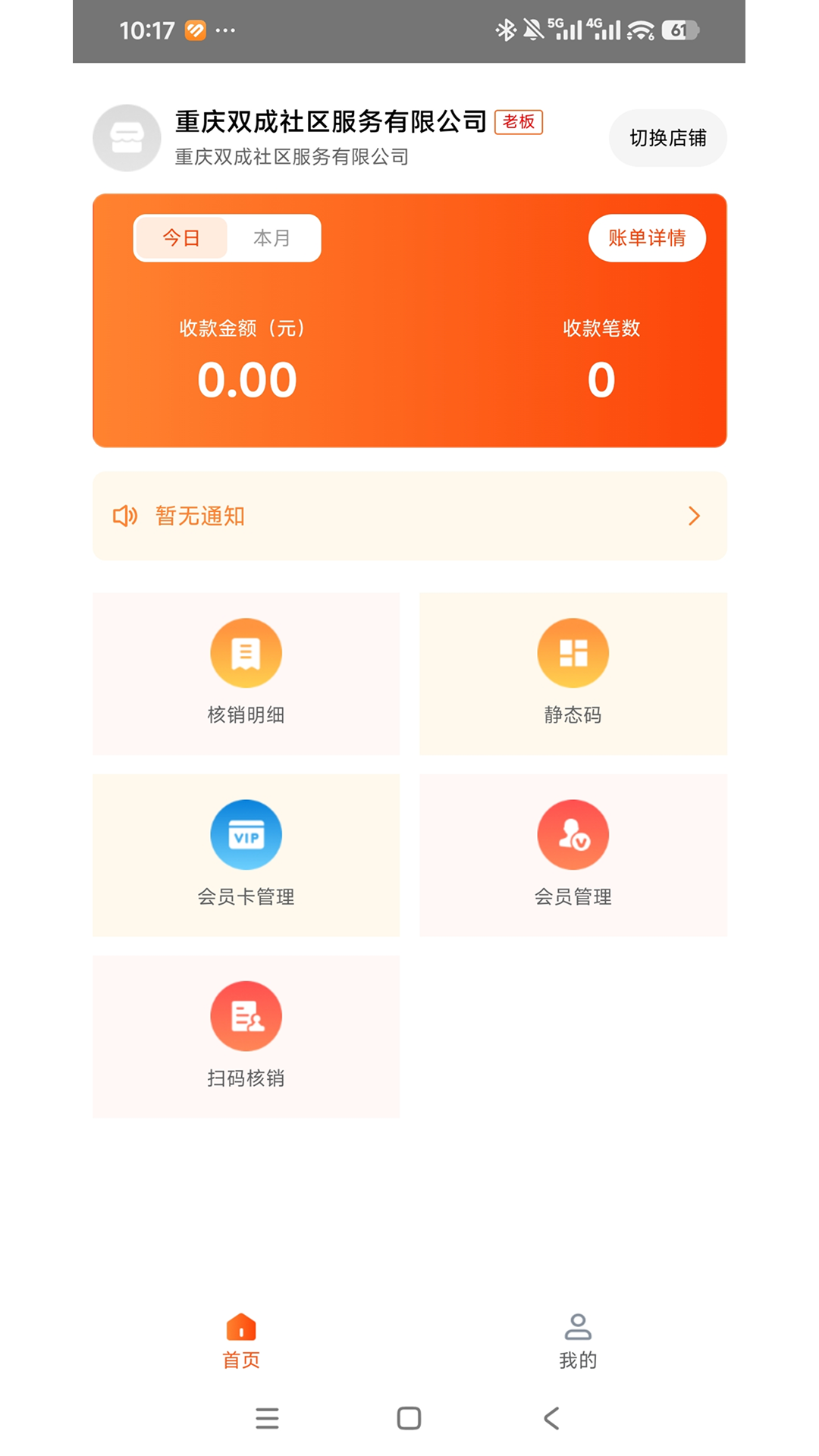The width and height of the screenshot is (819, 1456).
Task: Open 核销明细 verification details icon
Action: [246, 652]
